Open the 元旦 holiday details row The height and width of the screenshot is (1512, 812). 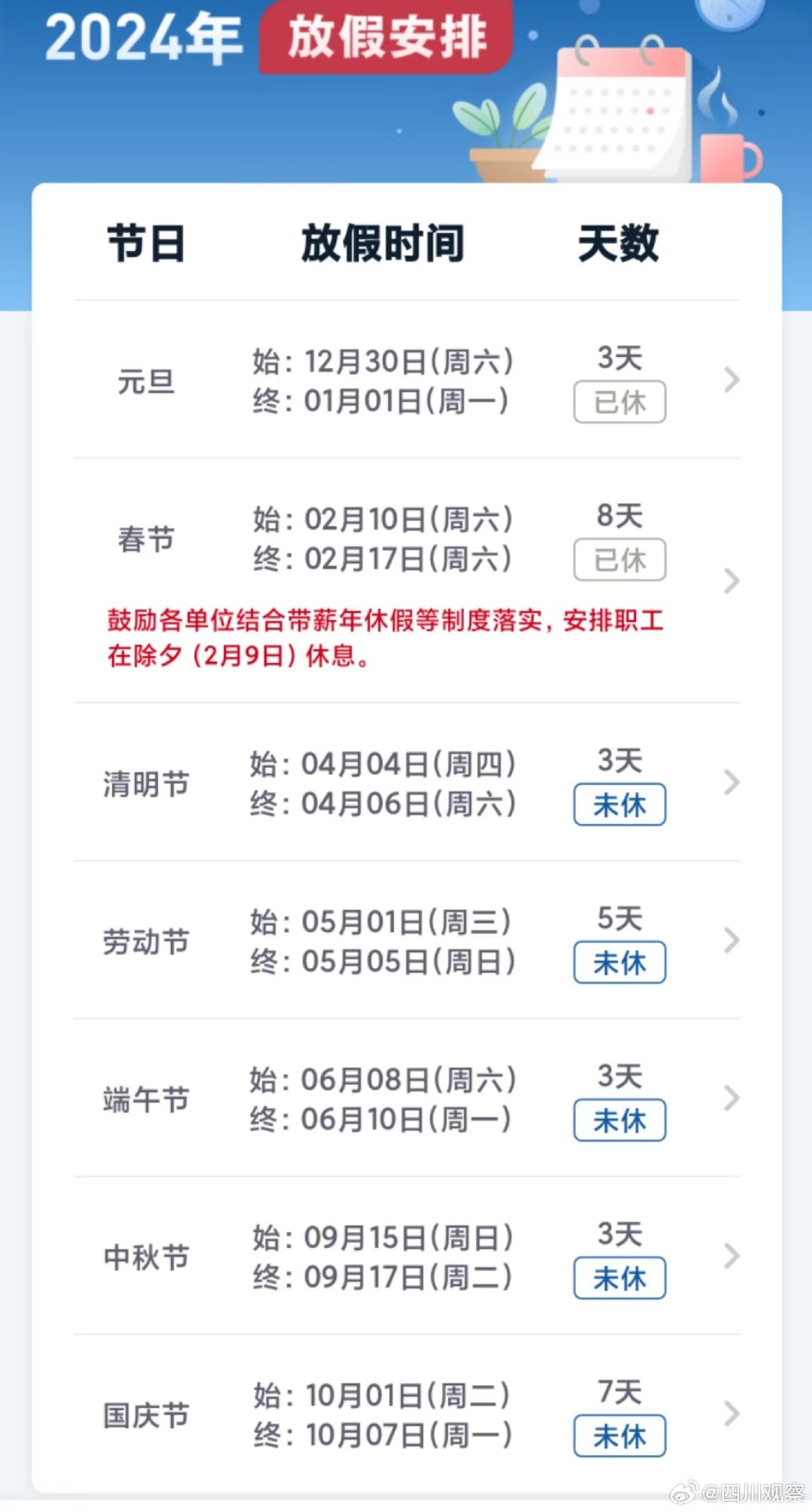coord(407,380)
